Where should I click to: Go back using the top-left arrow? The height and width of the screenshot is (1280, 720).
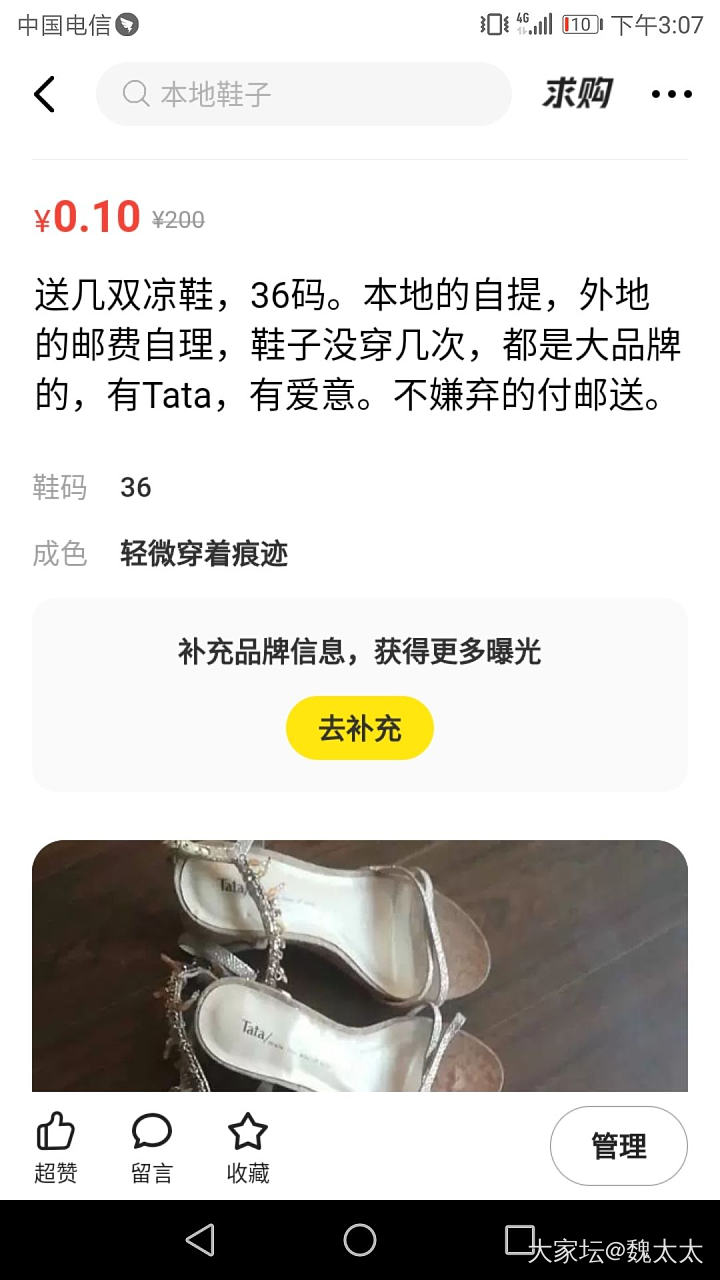tap(44, 94)
